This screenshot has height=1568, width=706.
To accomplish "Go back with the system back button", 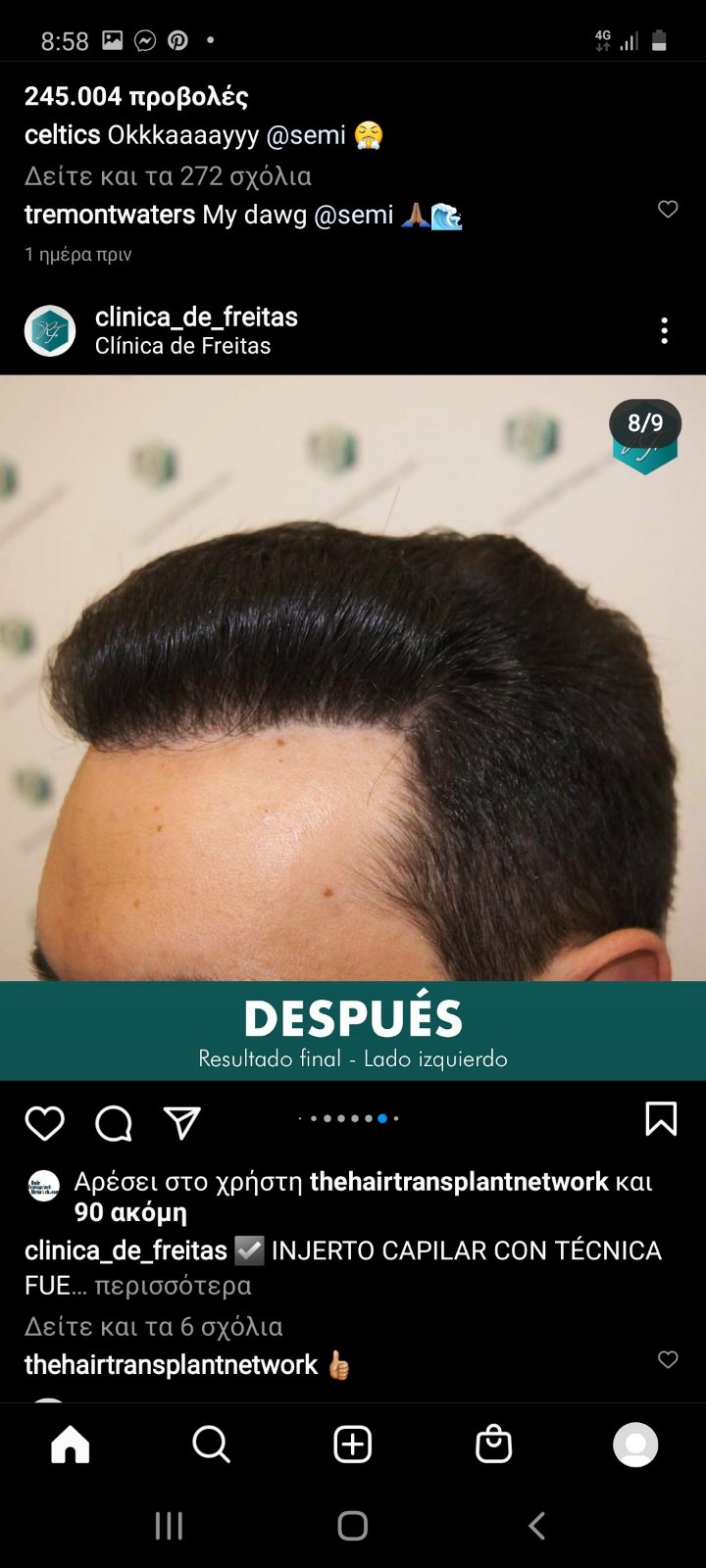I will 536,1526.
